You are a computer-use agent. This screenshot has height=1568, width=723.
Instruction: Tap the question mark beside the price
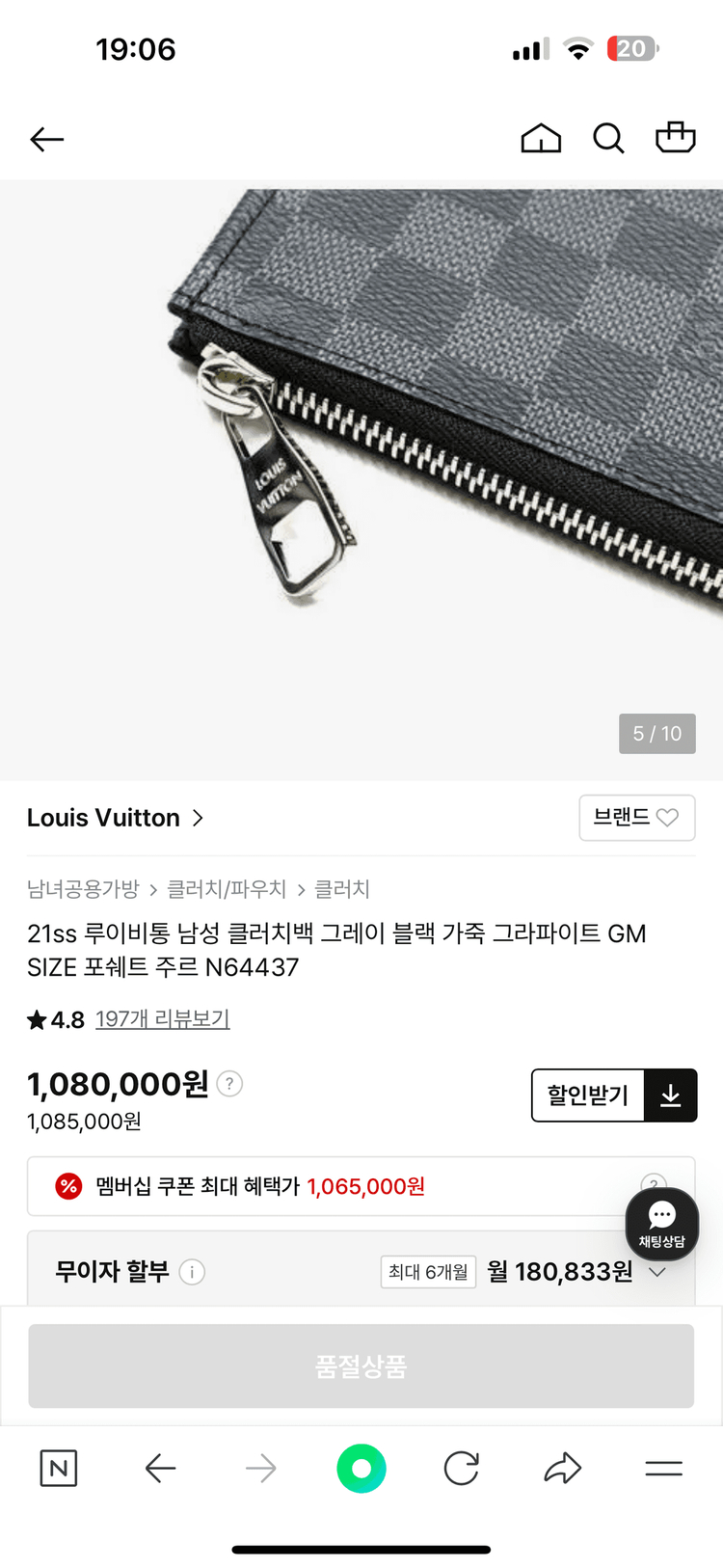click(x=228, y=1083)
